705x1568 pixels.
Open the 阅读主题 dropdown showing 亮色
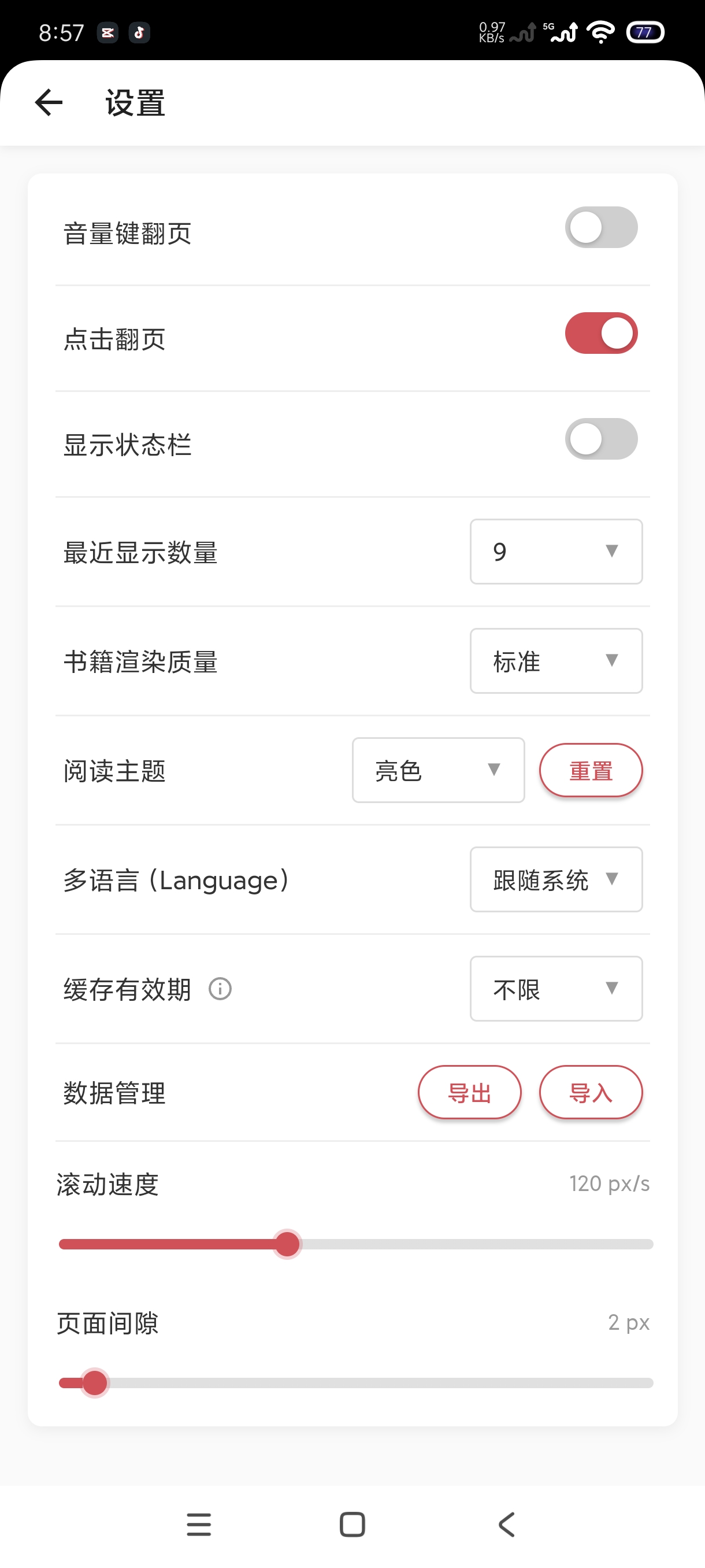pos(438,770)
